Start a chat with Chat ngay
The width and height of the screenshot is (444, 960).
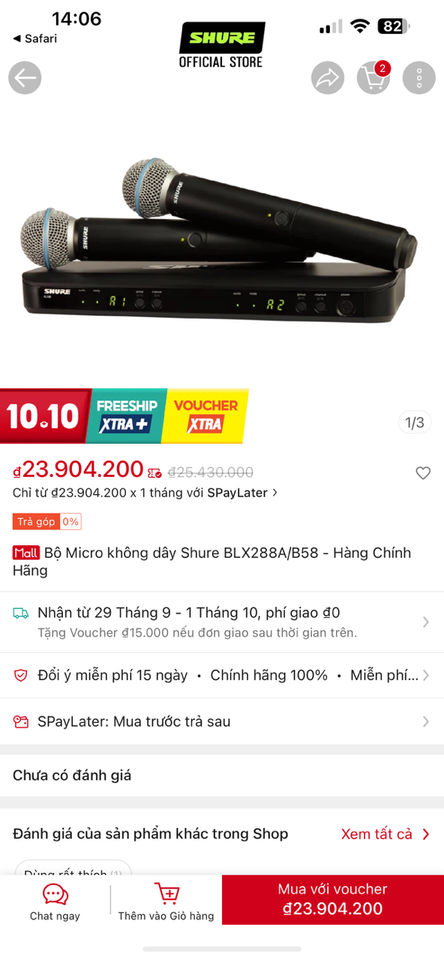[x=55, y=902]
